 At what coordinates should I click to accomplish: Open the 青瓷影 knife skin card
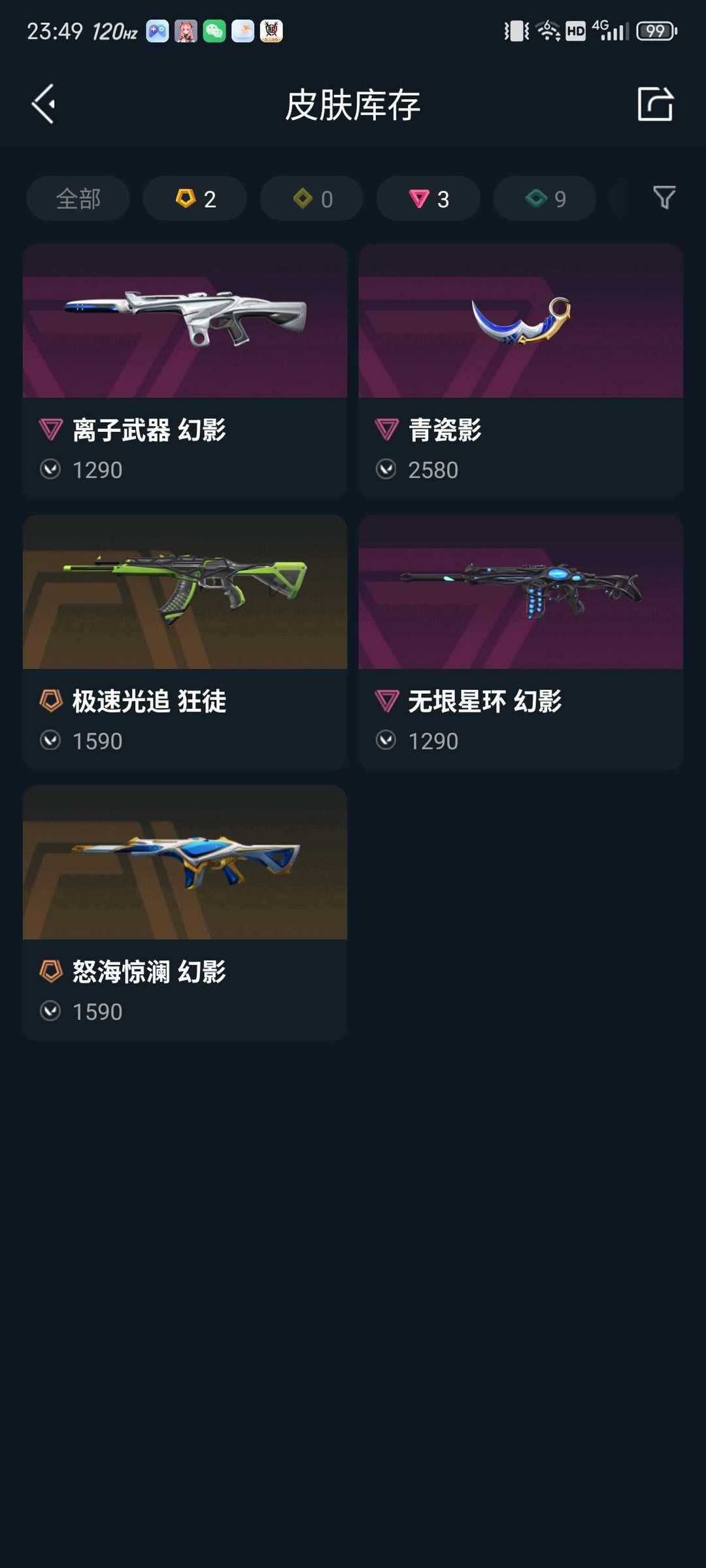(520, 370)
